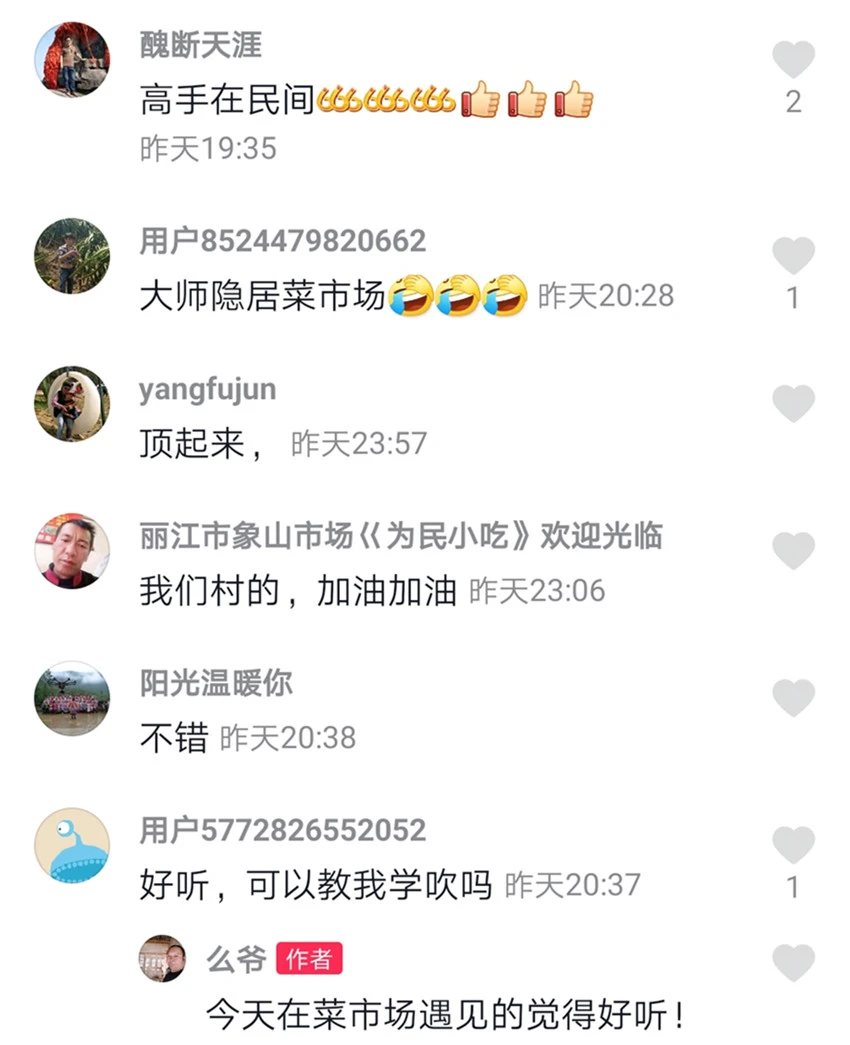Like the comment 大师隐居菜市场
This screenshot has height=1045, width=850.
794,256
